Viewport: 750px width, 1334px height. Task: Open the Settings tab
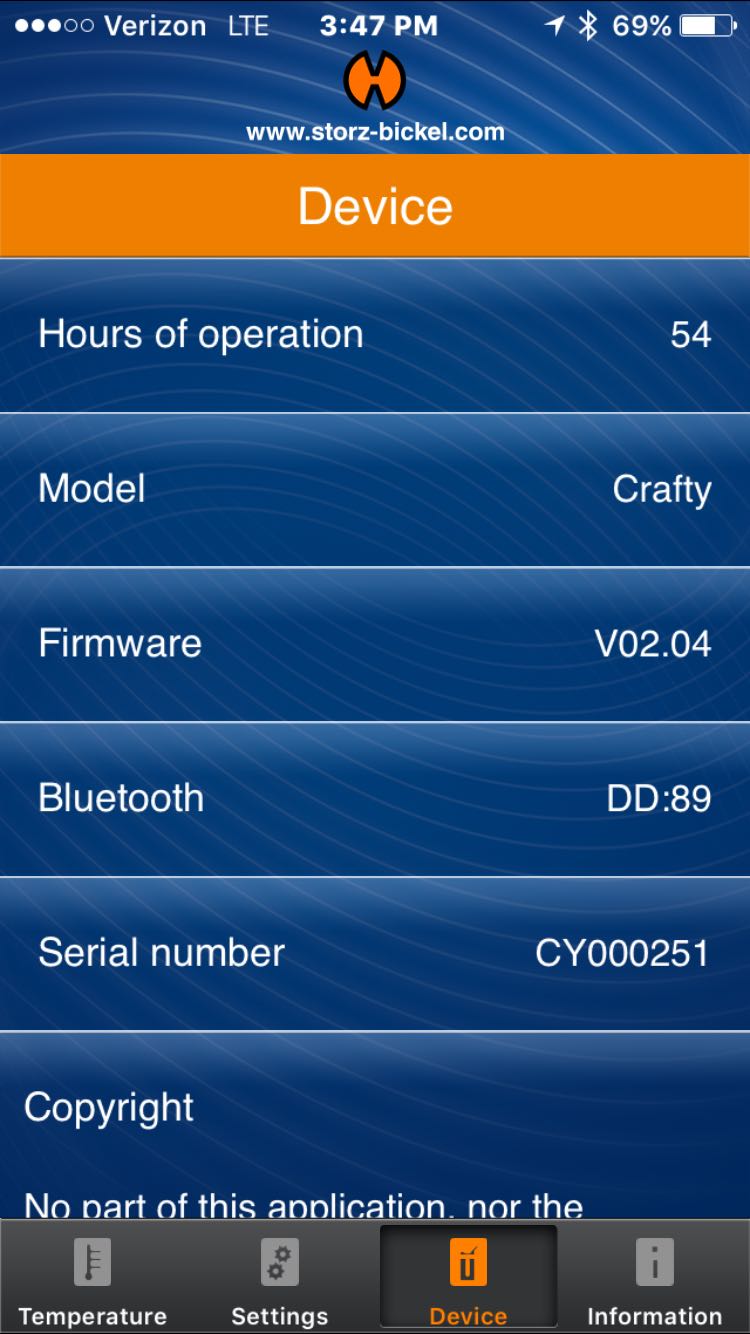point(279,1280)
